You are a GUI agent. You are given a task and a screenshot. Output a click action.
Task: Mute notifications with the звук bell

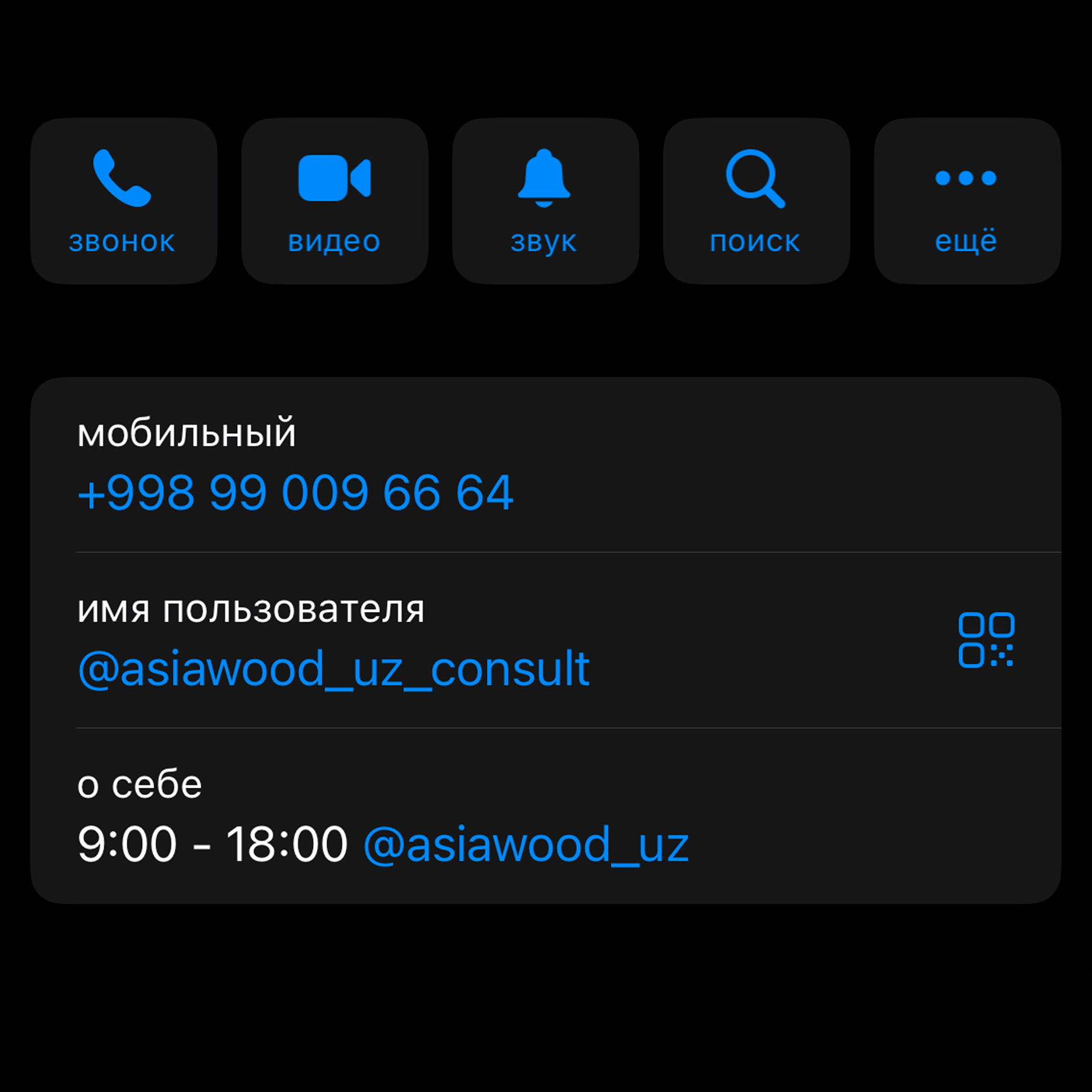tap(545, 201)
